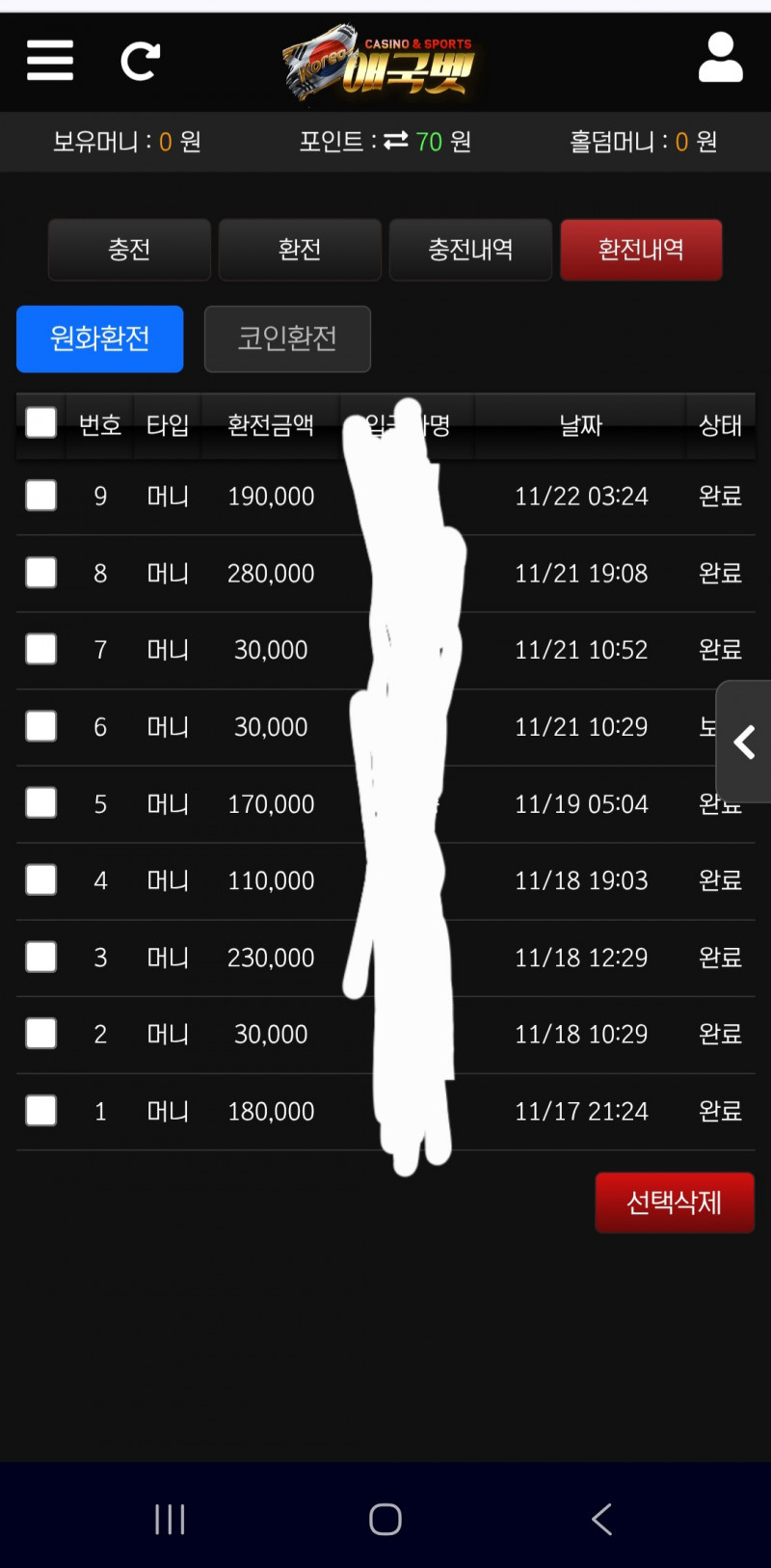Go back using the system back button

pyautogui.click(x=601, y=1519)
